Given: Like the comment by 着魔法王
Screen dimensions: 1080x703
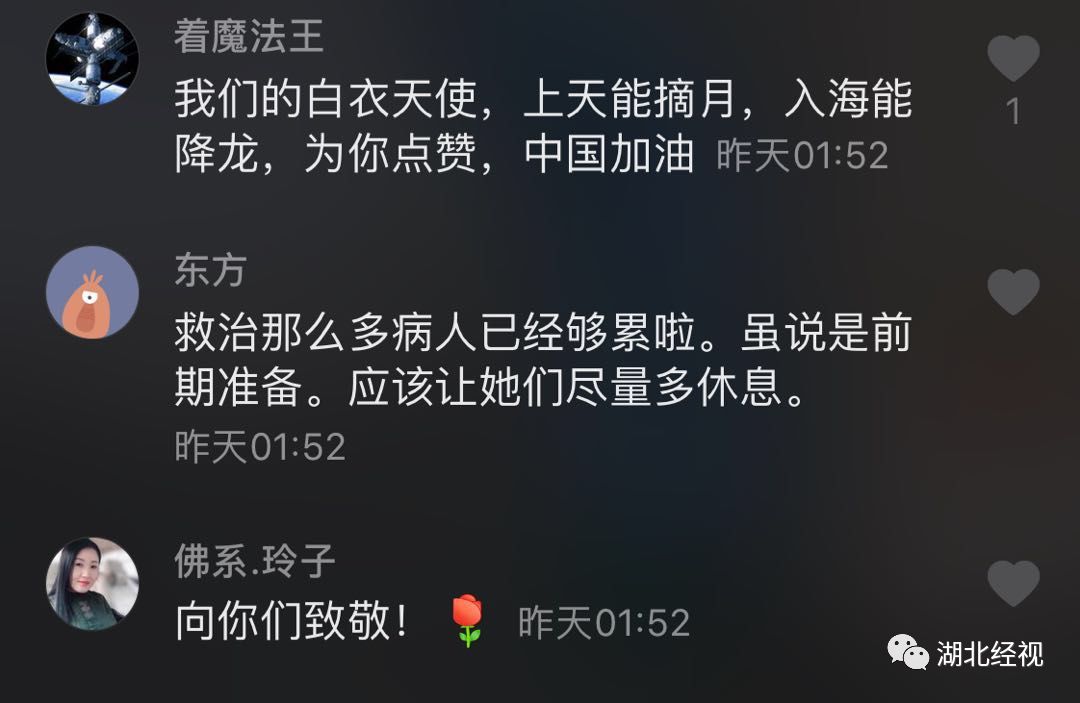Looking at the screenshot, I should pos(1013,58).
